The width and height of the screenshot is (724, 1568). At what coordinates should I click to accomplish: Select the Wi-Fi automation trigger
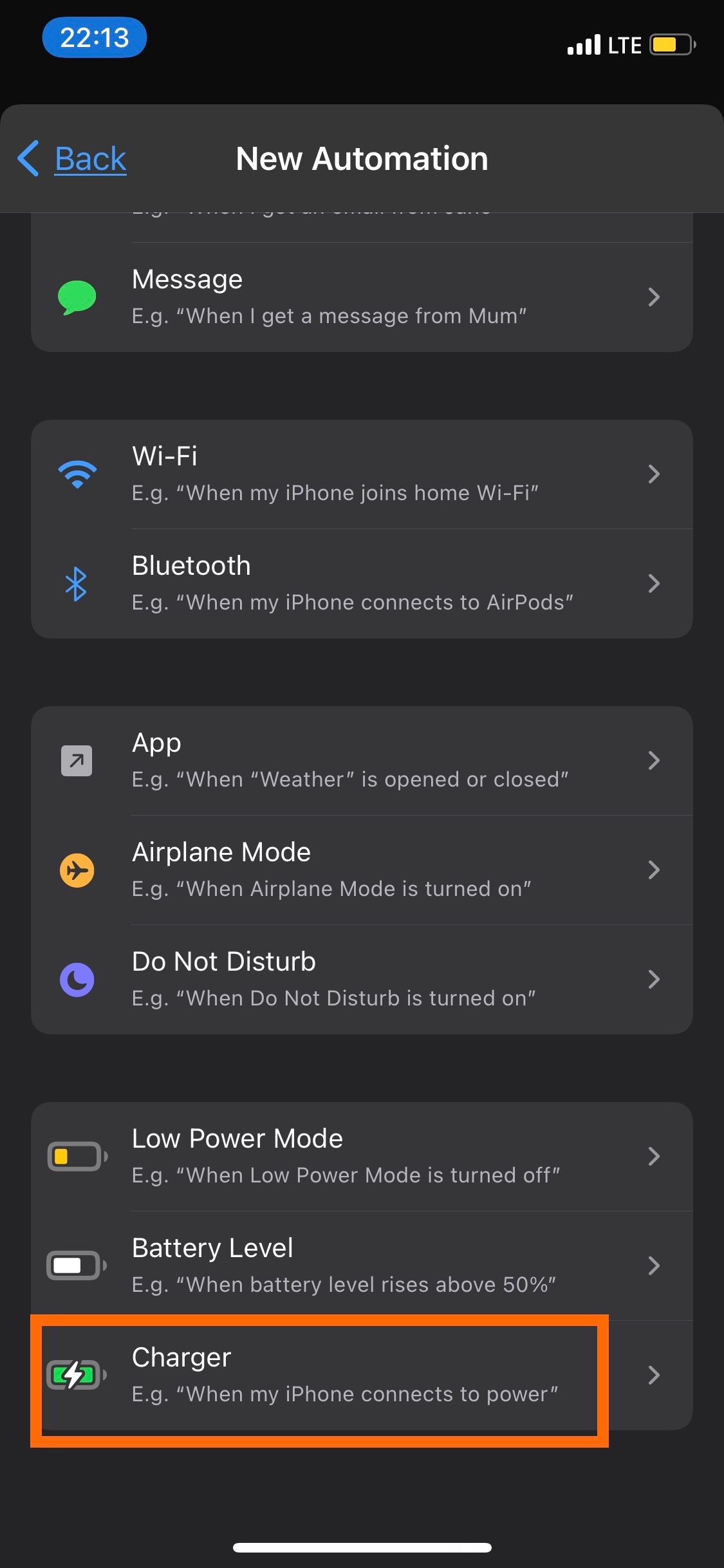point(360,474)
